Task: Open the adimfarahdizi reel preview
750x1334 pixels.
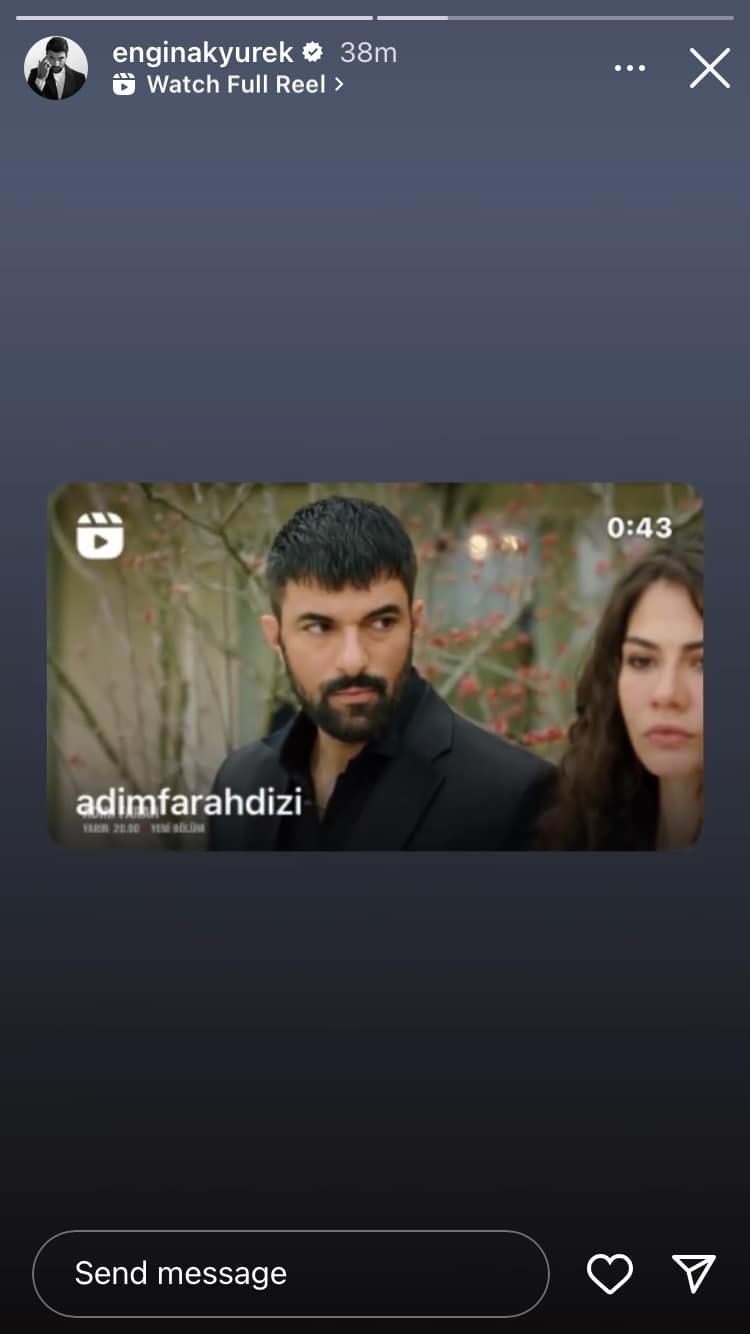Action: point(375,667)
